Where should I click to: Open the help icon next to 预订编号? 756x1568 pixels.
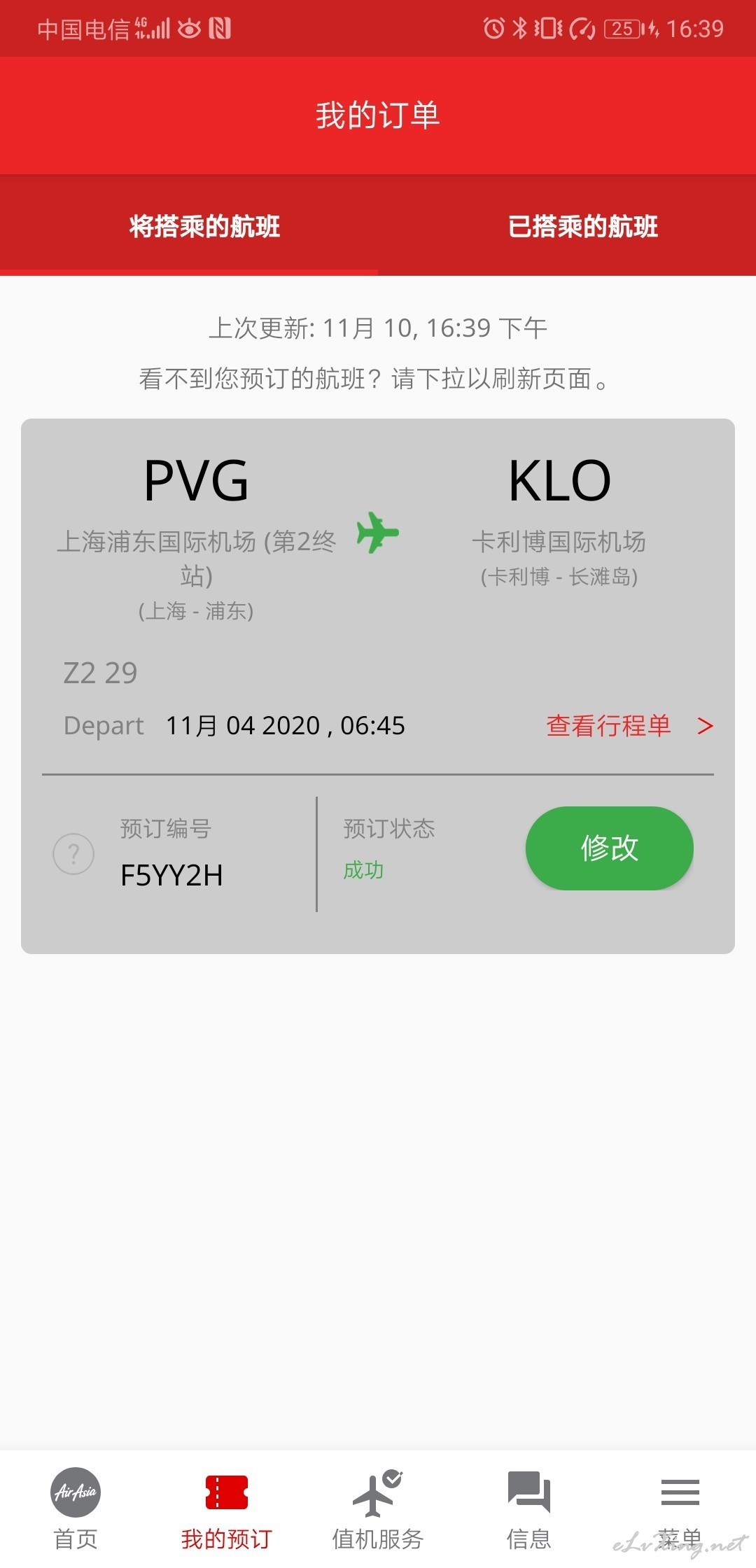coord(73,854)
